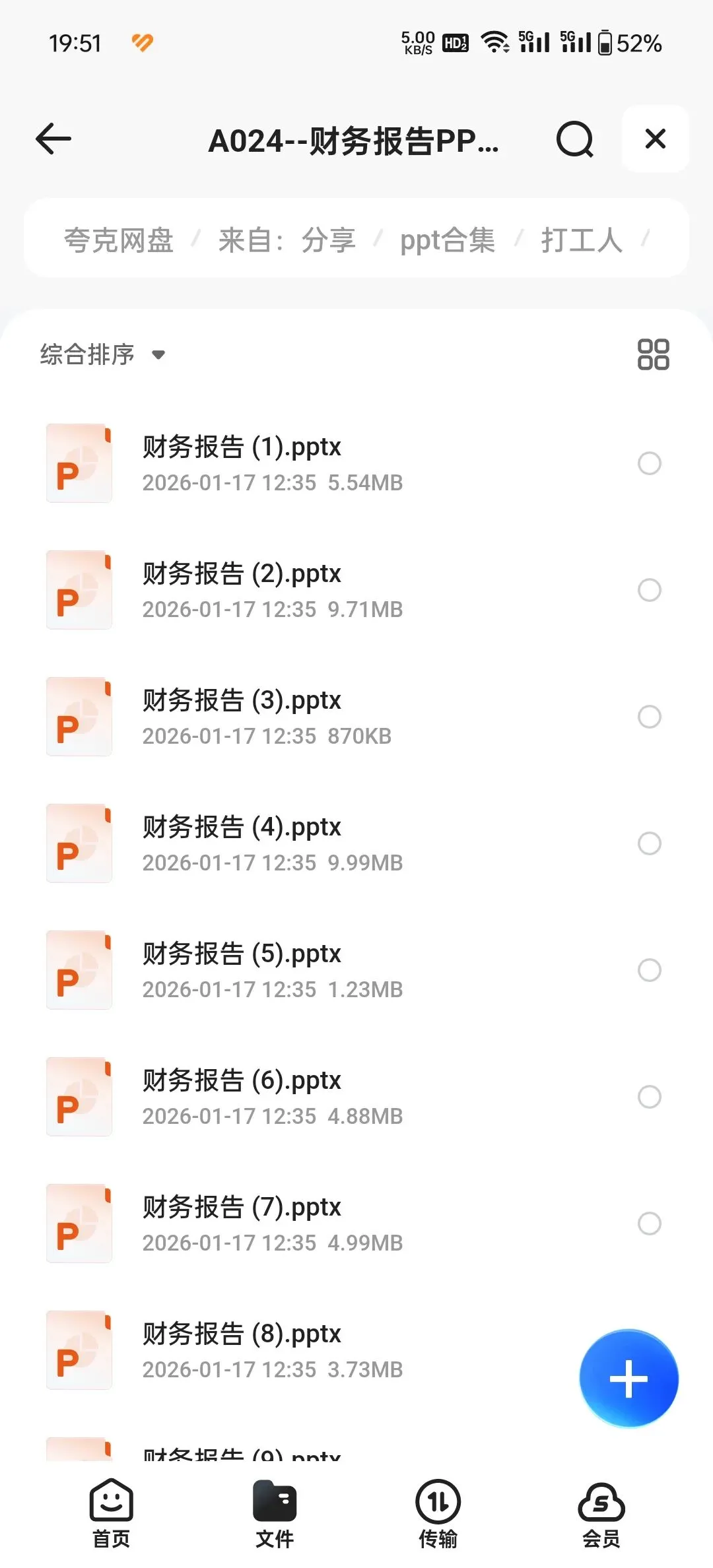Select the circle for 财务报告 (4).pptx
Viewport: 713px width, 1568px height.
click(650, 843)
